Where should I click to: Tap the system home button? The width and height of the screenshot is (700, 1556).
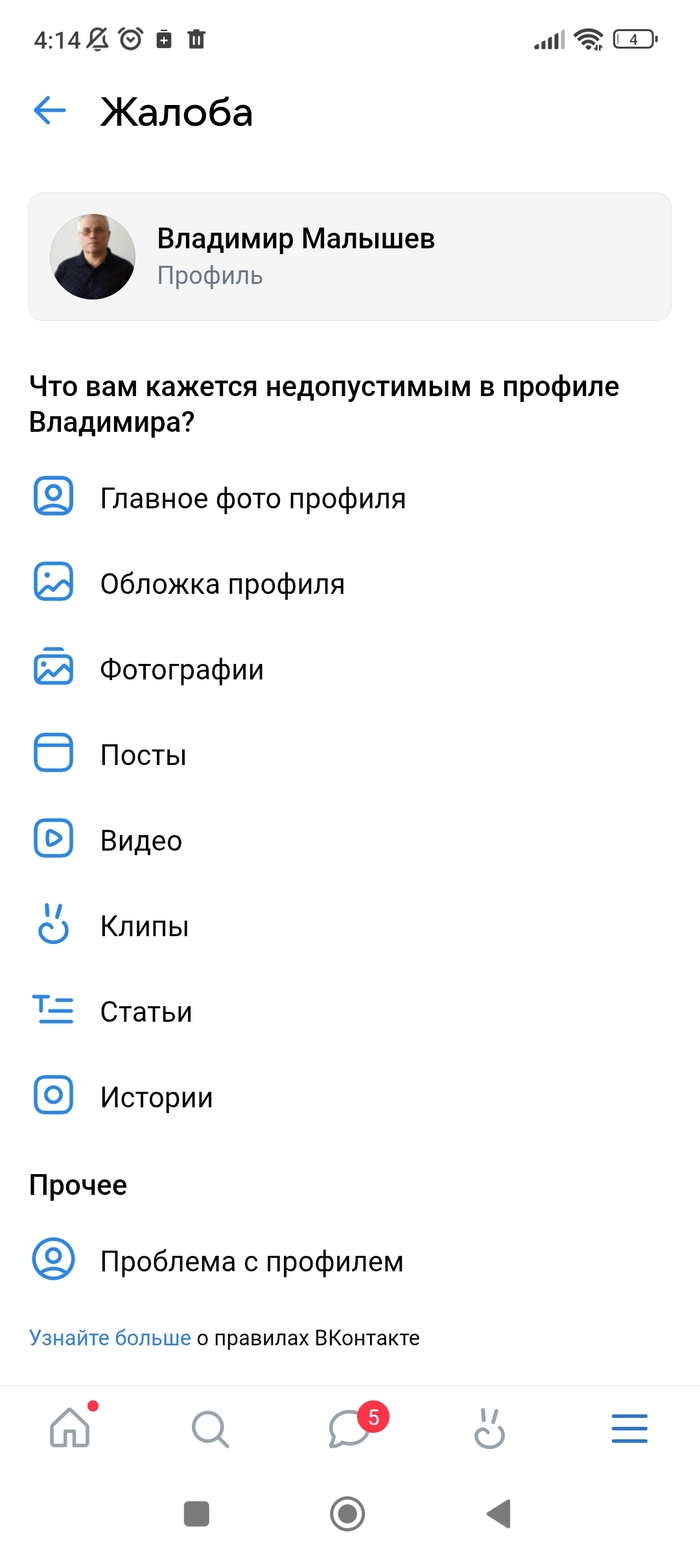[x=347, y=1513]
